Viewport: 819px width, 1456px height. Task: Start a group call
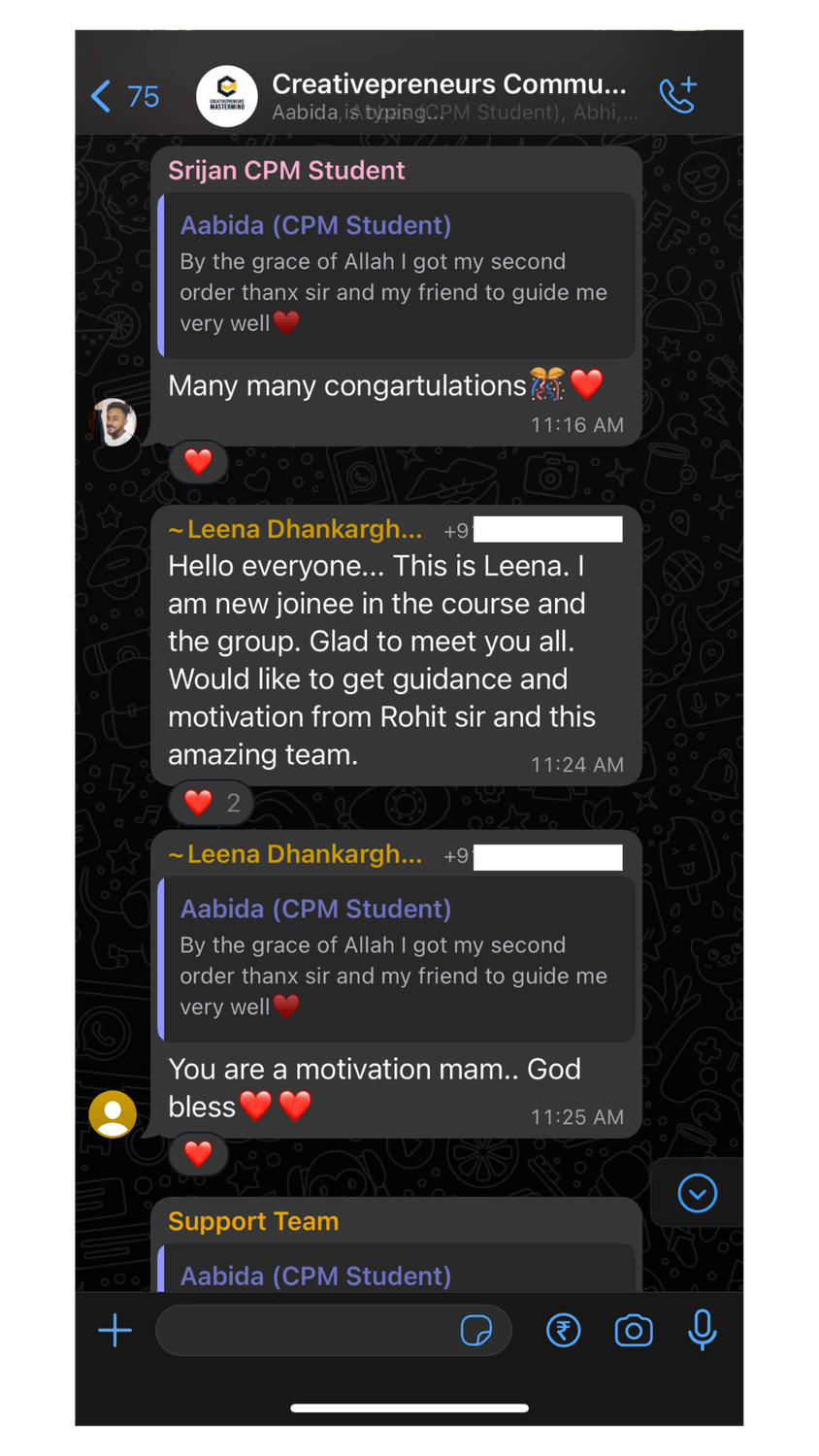(677, 94)
